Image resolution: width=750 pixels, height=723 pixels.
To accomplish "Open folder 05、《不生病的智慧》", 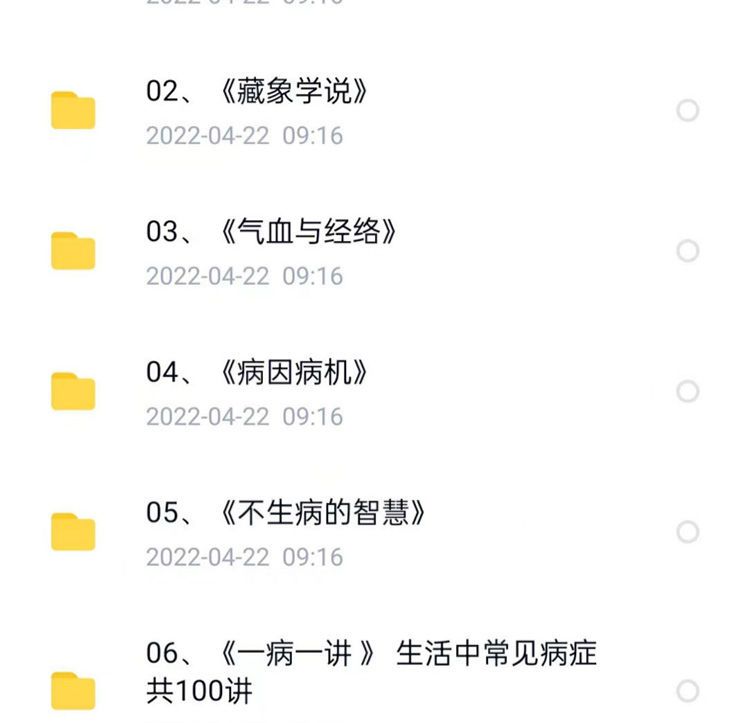I will pyautogui.click(x=286, y=513).
